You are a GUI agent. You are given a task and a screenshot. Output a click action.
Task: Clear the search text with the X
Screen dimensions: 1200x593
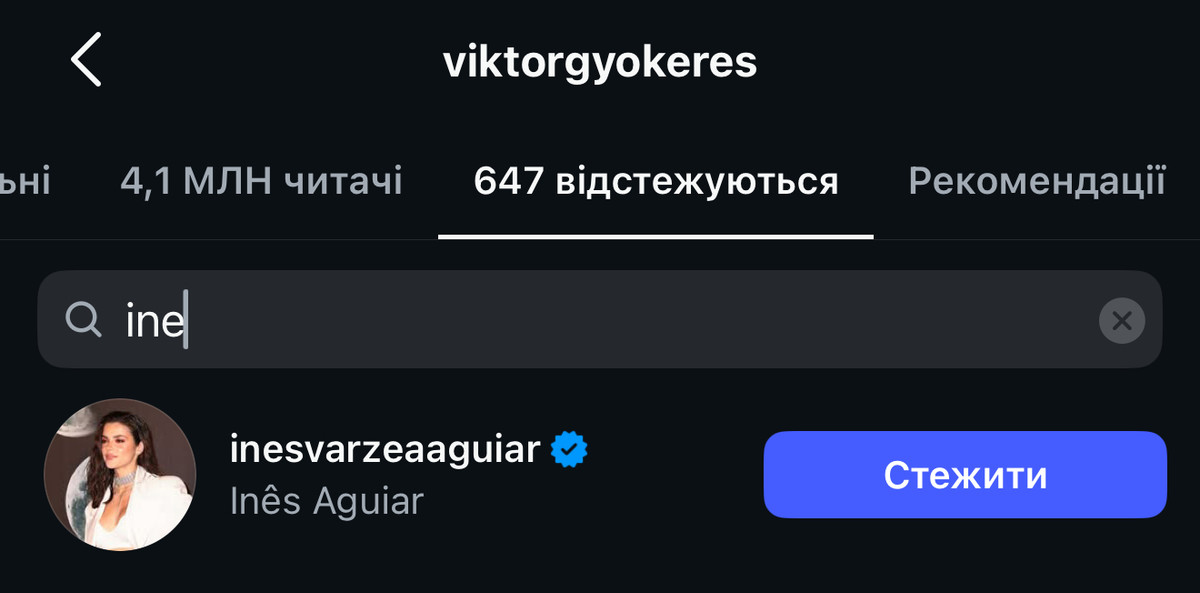pos(1121,321)
